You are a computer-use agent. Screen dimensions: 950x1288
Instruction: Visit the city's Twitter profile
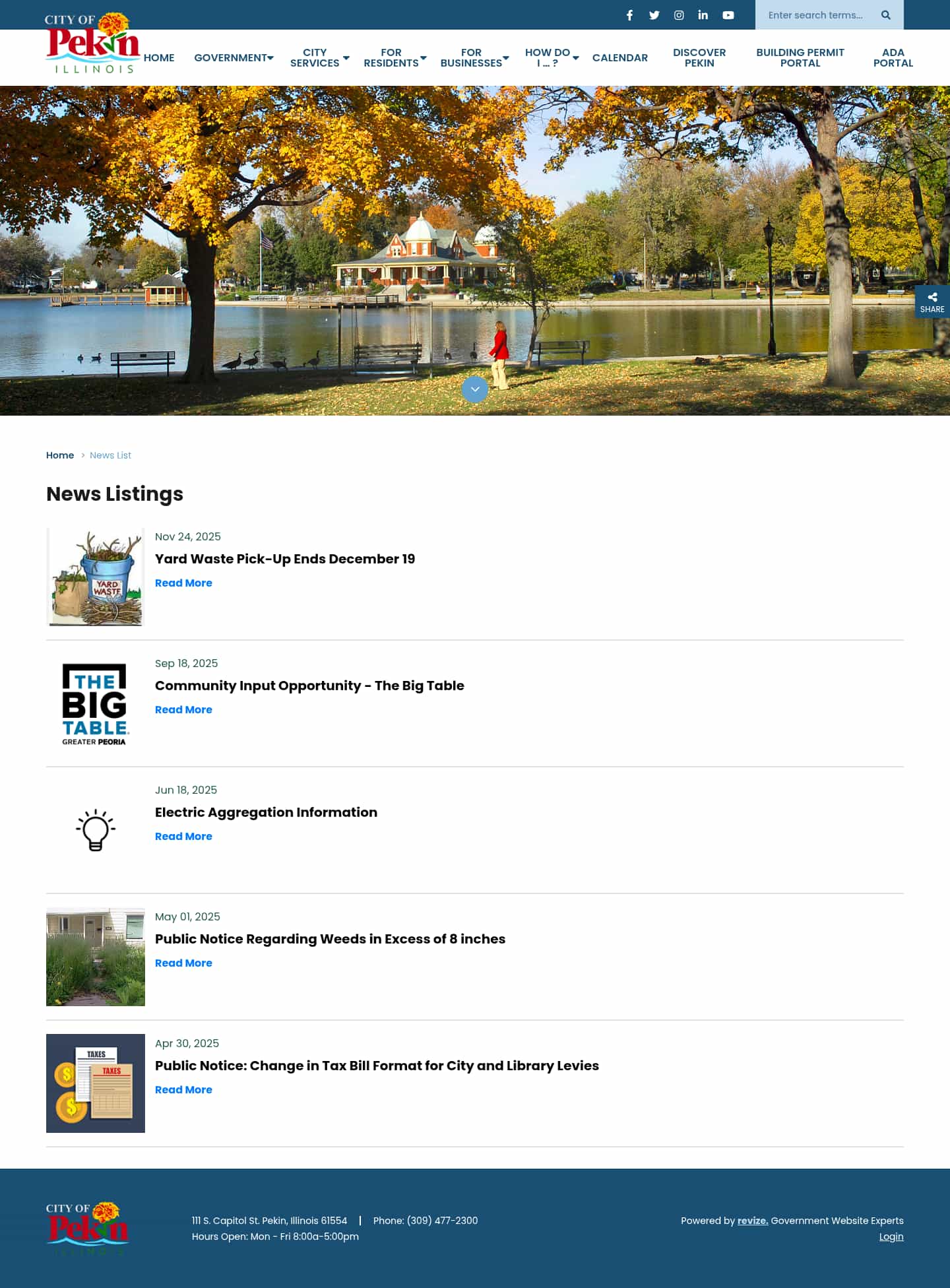pos(654,15)
